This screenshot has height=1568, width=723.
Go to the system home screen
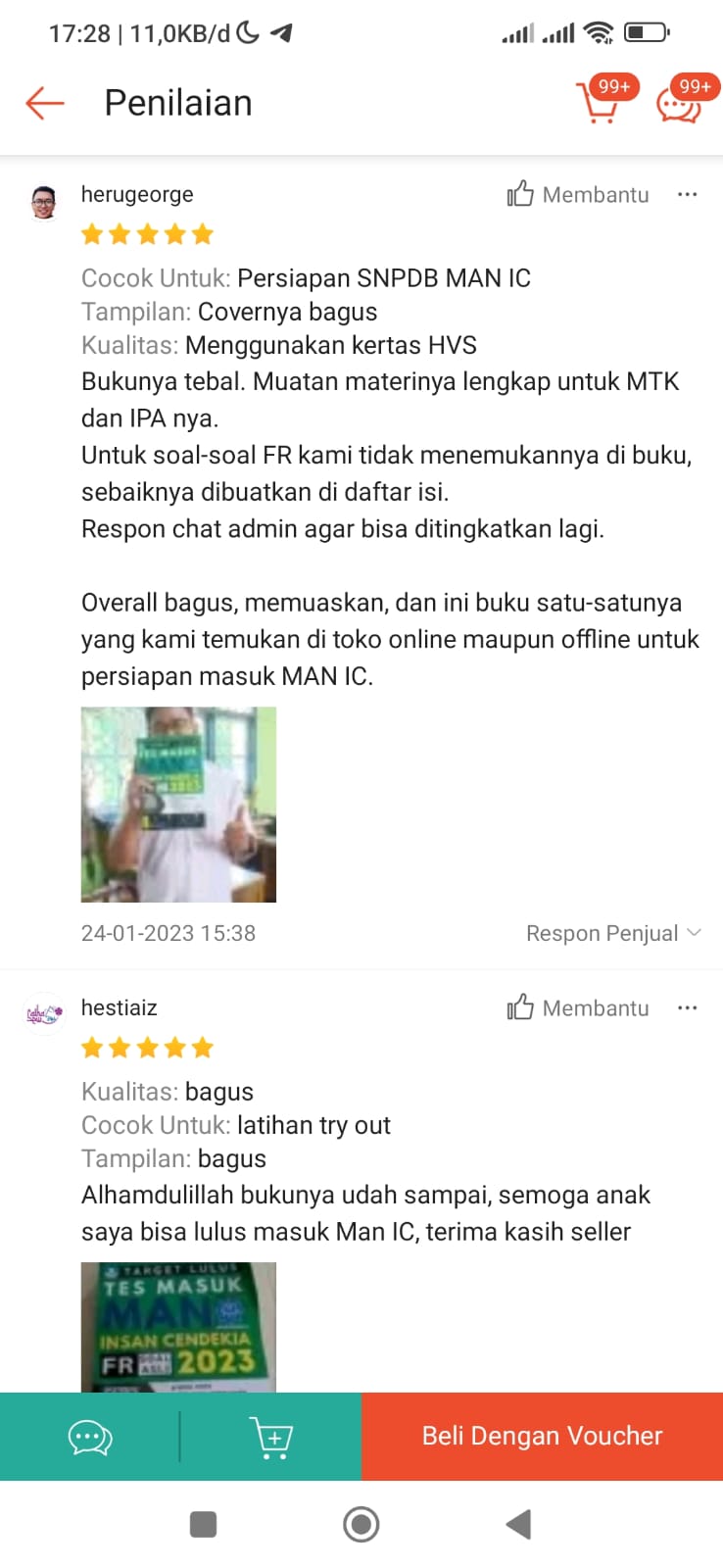(361, 1524)
